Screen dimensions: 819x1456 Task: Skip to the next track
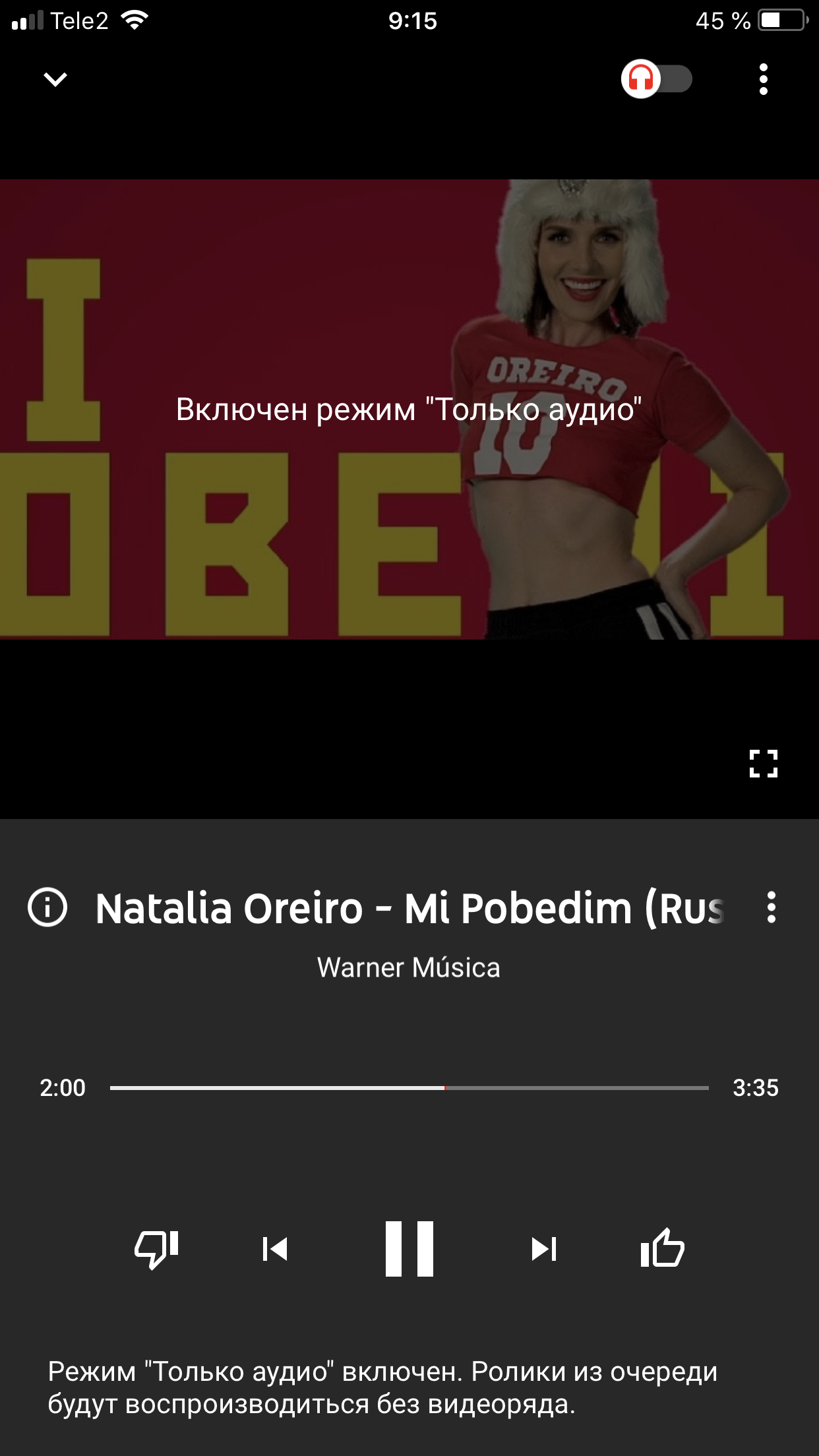click(x=544, y=1248)
